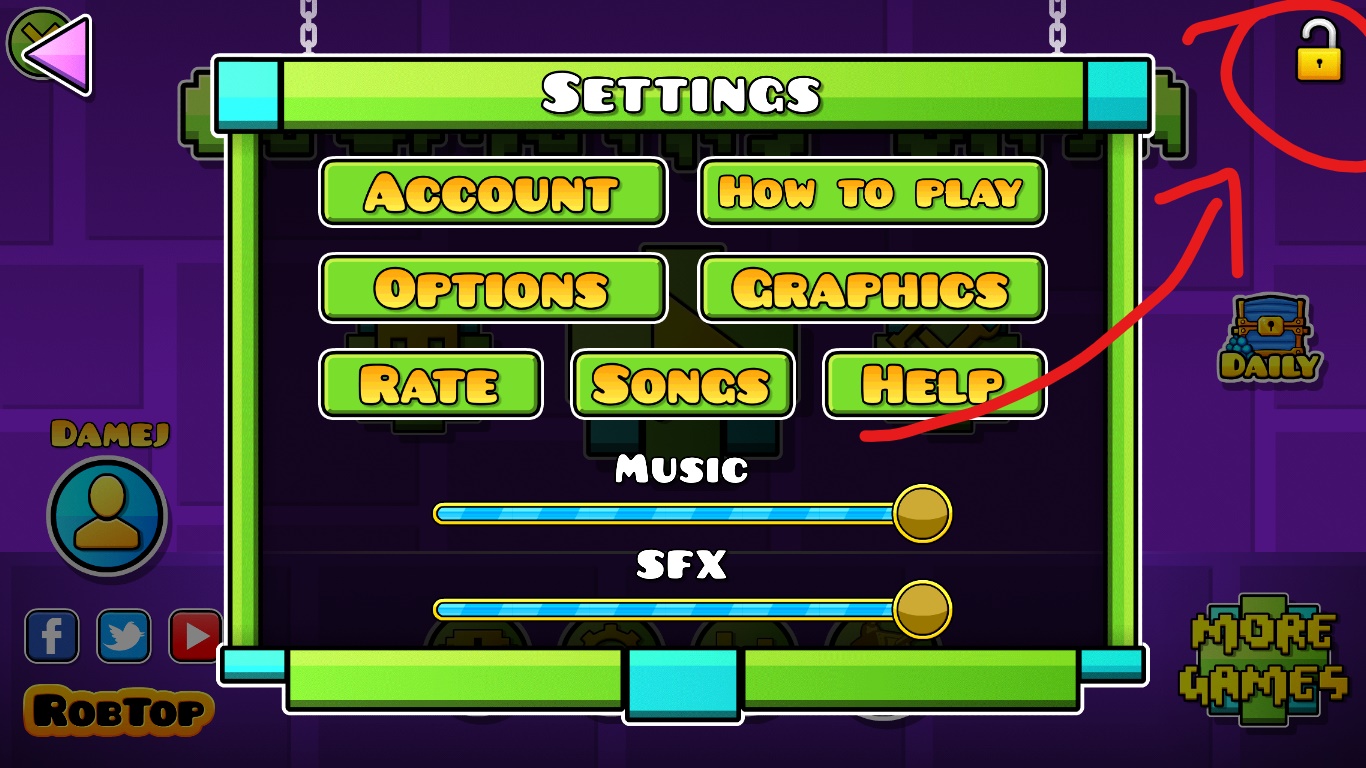Tap the yellow padlock icon
The image size is (1366, 768).
point(1318,52)
